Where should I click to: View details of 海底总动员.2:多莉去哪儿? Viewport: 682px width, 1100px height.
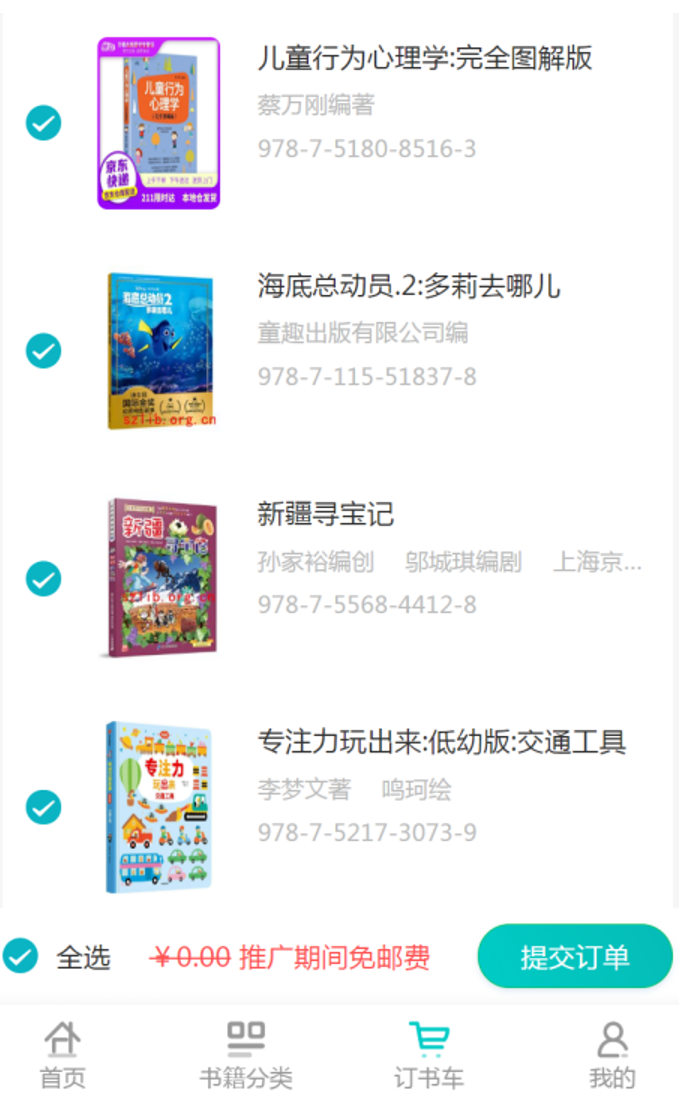click(x=409, y=287)
